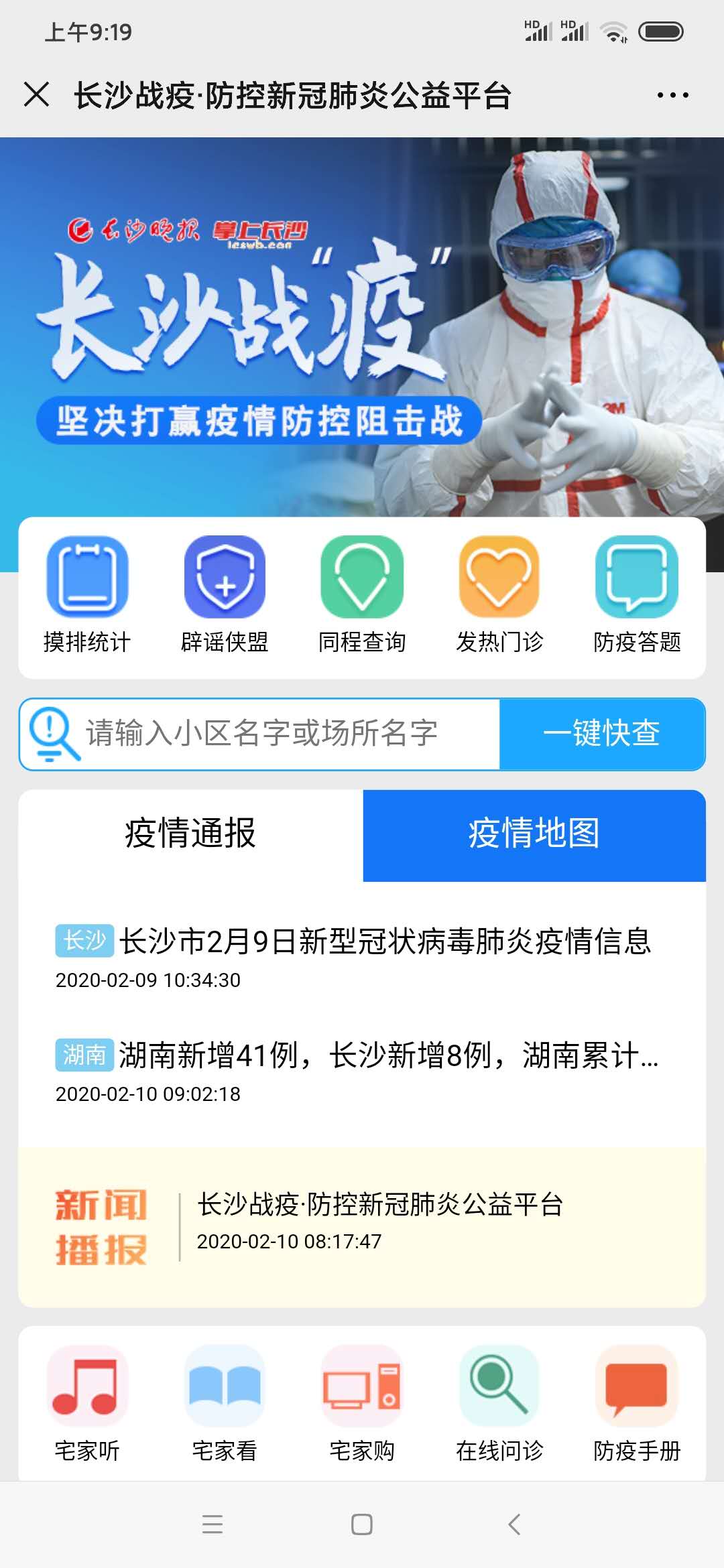This screenshot has height=1568, width=724.
Task: Switch to the 疫情地图 tab
Action: point(534,834)
